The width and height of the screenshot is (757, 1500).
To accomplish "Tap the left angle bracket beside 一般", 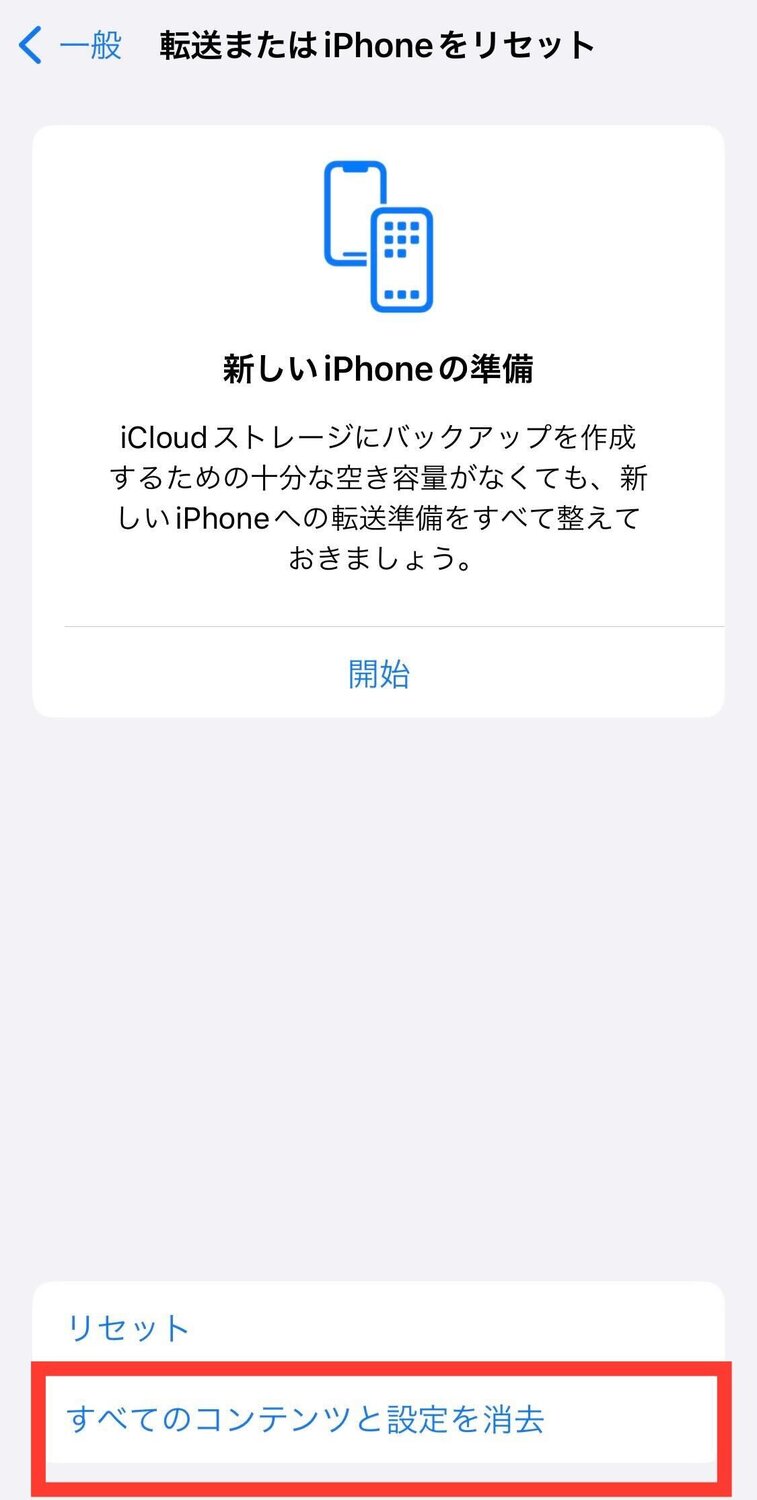I will [32, 44].
